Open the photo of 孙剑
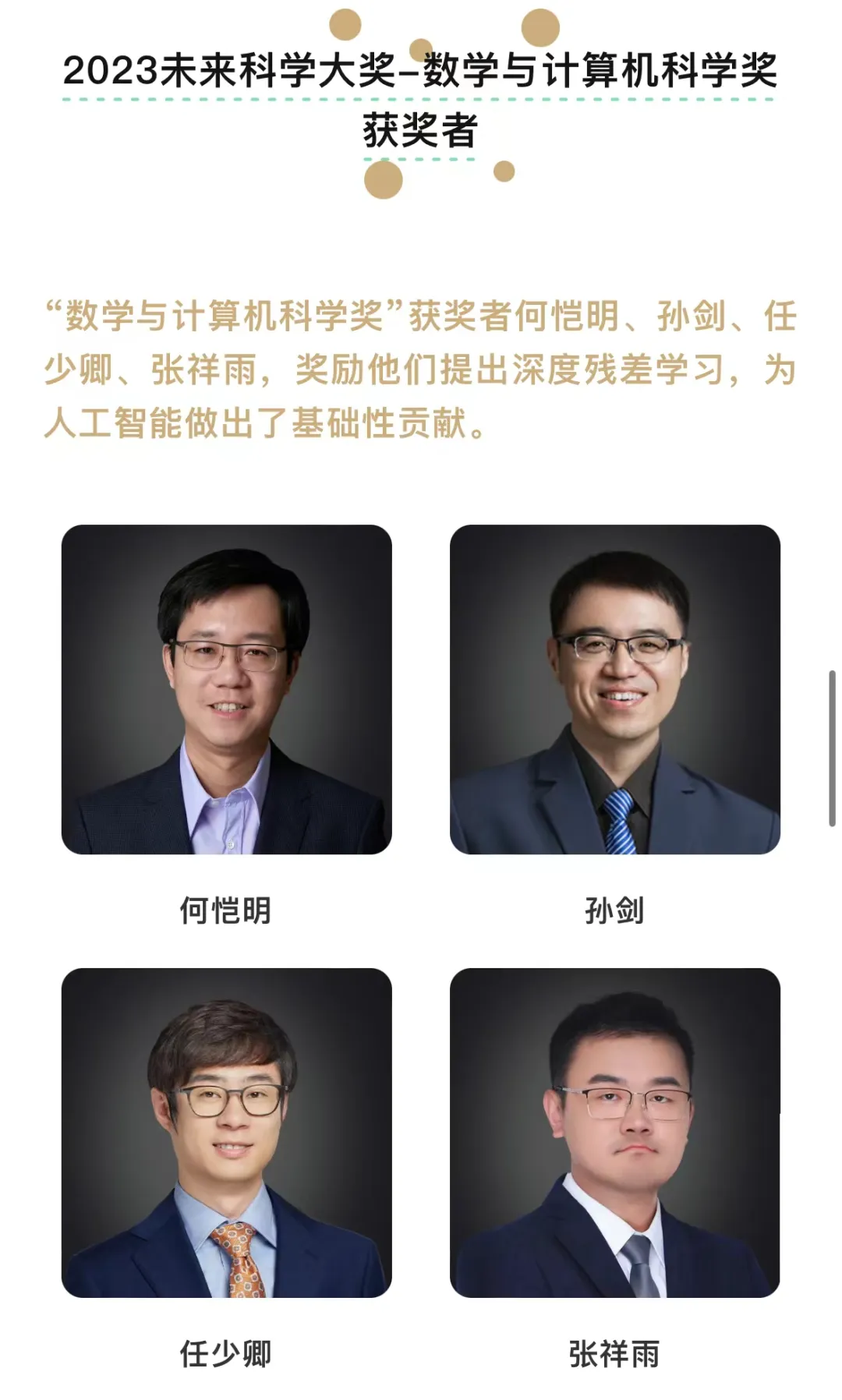Image resolution: width=842 pixels, height=1400 pixels. (614, 689)
